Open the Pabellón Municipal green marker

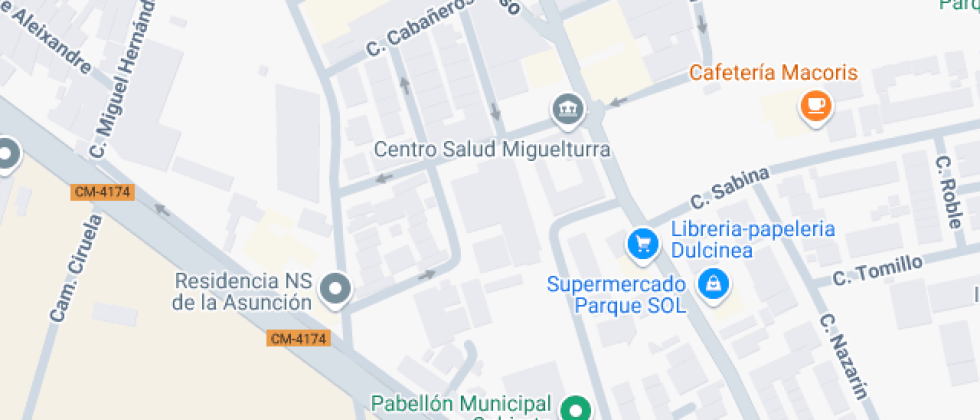point(575,408)
